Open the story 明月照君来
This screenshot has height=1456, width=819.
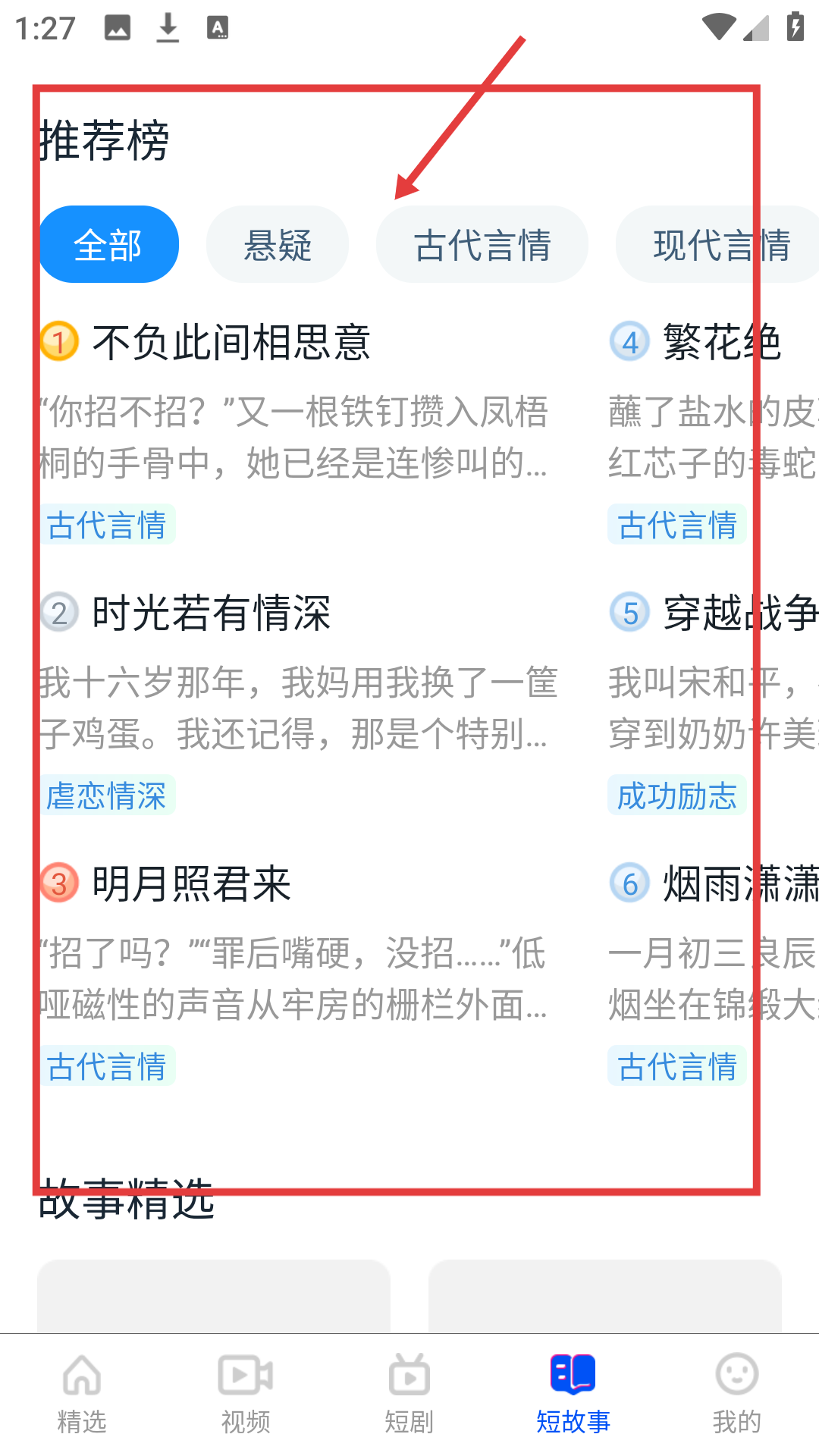(192, 883)
